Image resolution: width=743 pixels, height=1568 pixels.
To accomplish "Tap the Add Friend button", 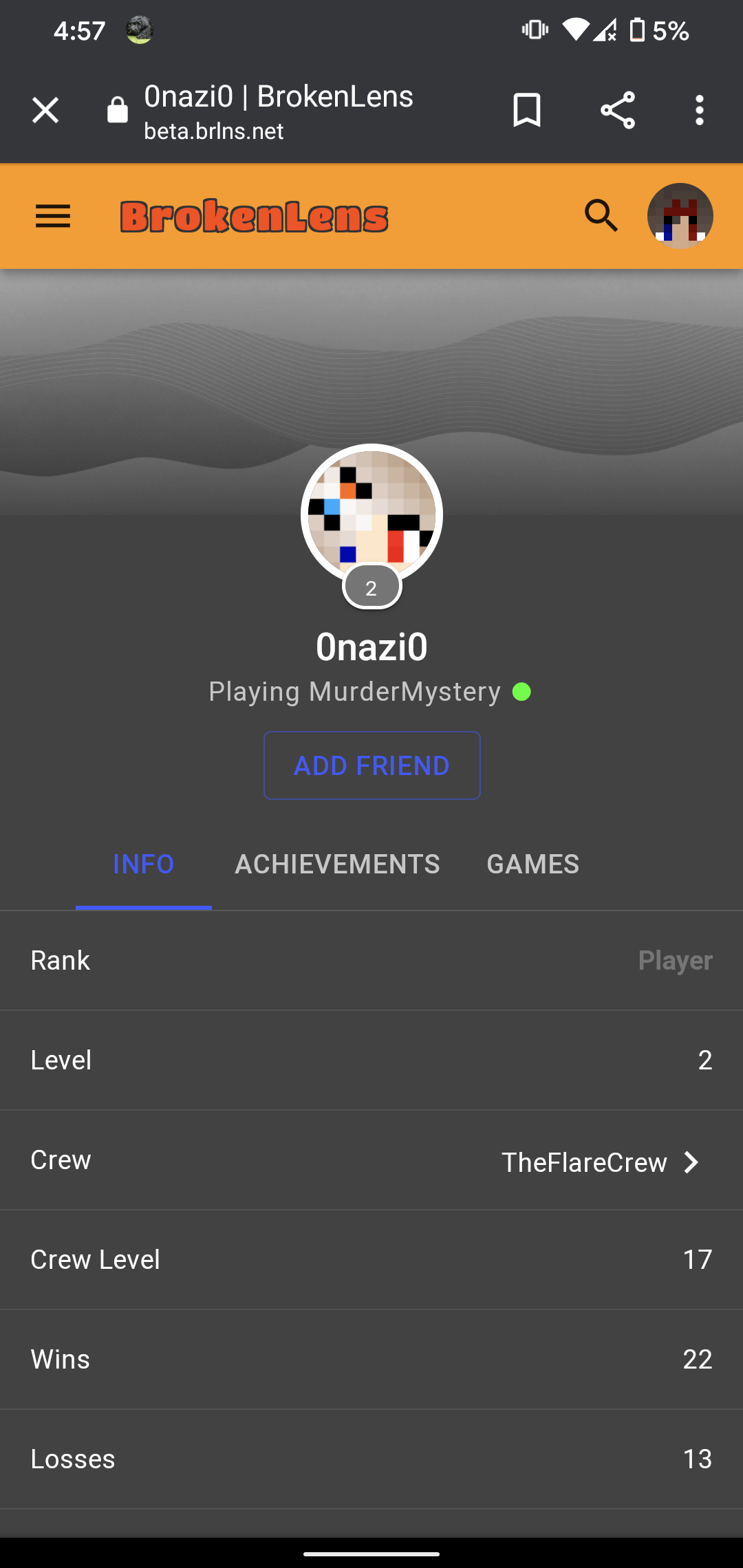I will click(371, 765).
